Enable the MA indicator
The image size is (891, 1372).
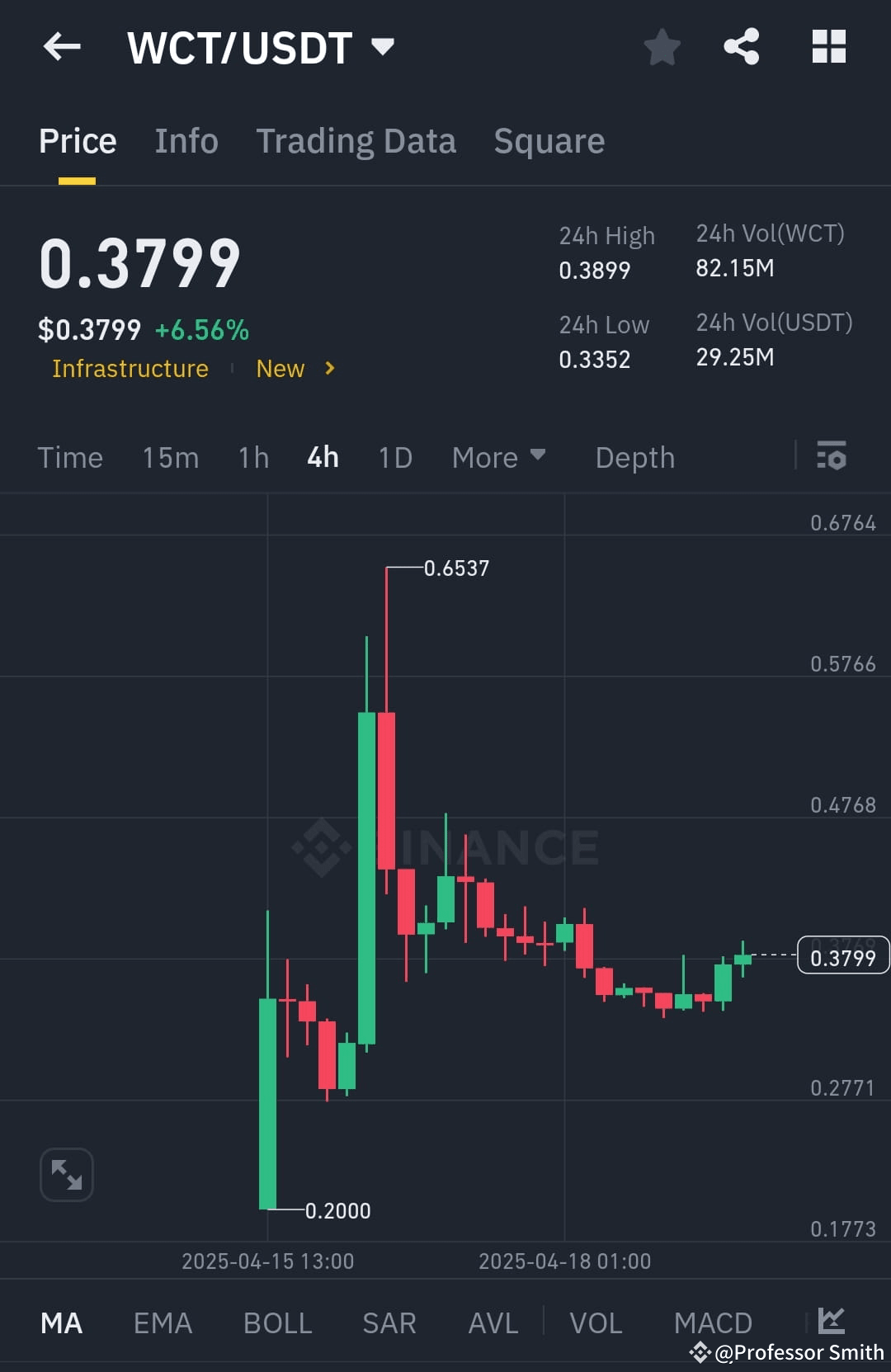62,1322
